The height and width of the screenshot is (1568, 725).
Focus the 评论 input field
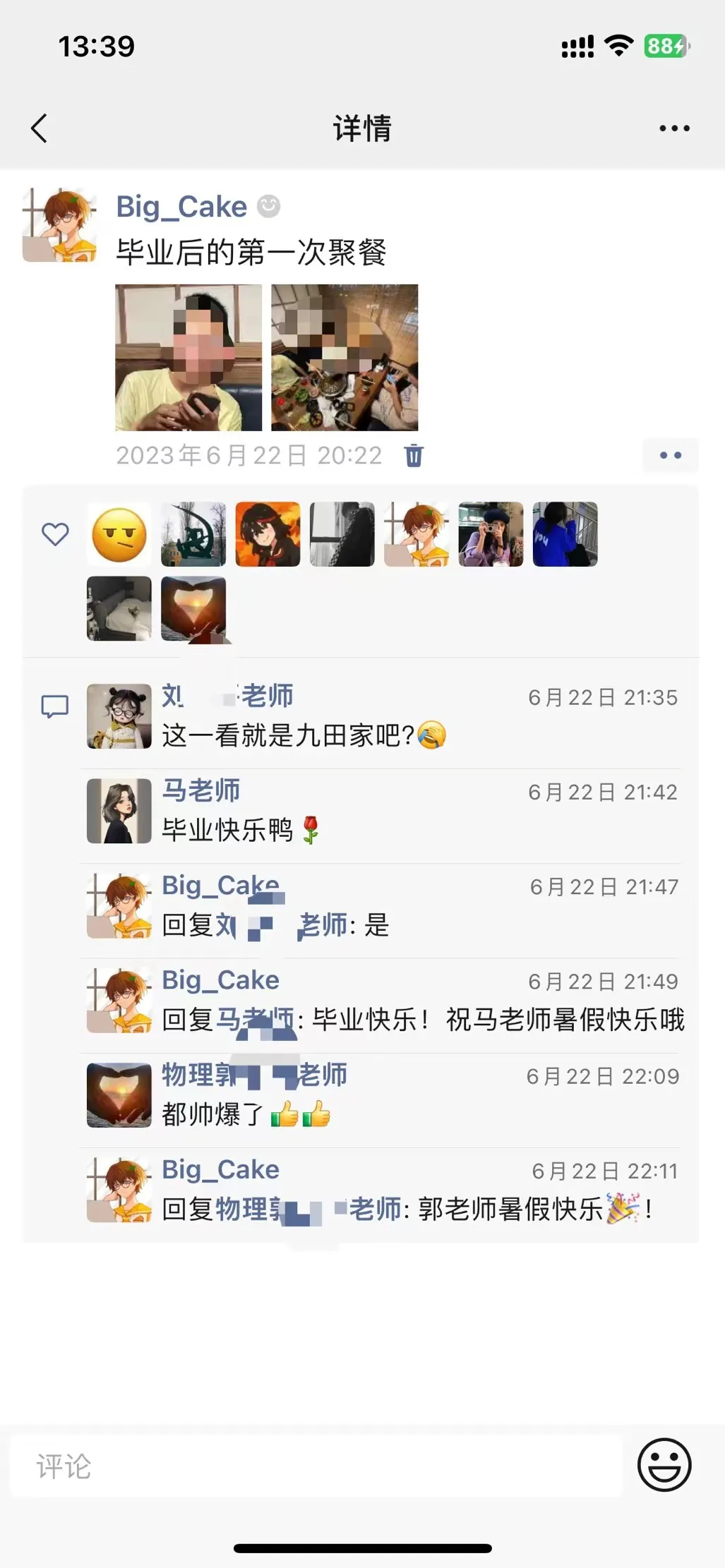pos(316,1466)
